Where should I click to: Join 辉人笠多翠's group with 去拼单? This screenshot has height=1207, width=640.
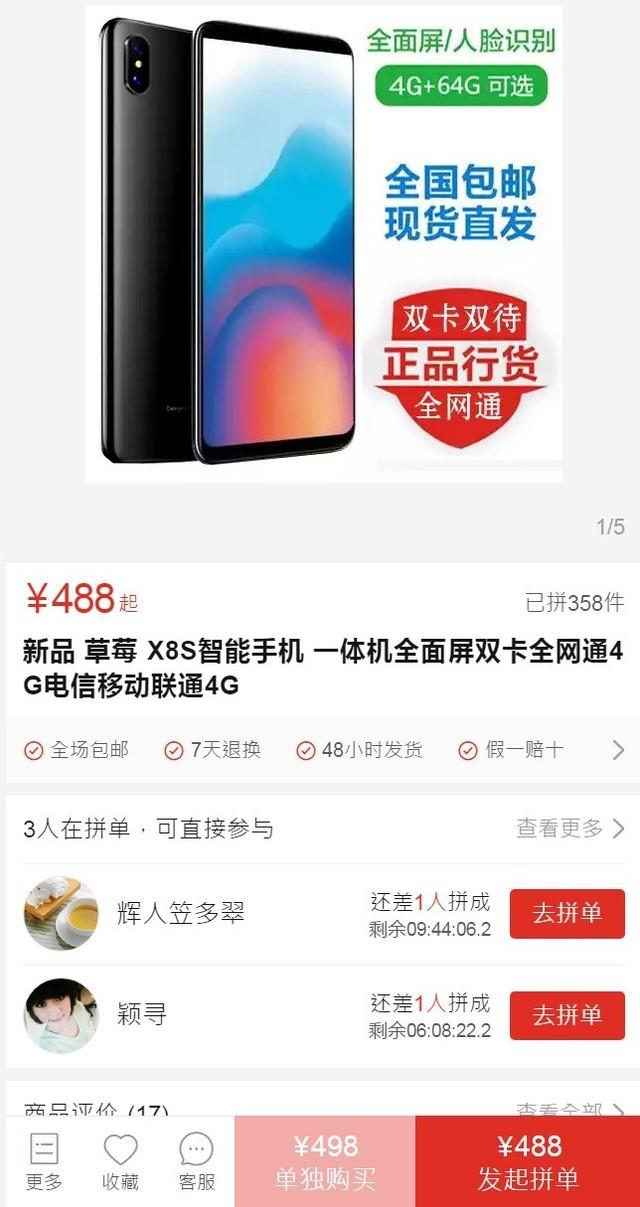click(x=567, y=913)
